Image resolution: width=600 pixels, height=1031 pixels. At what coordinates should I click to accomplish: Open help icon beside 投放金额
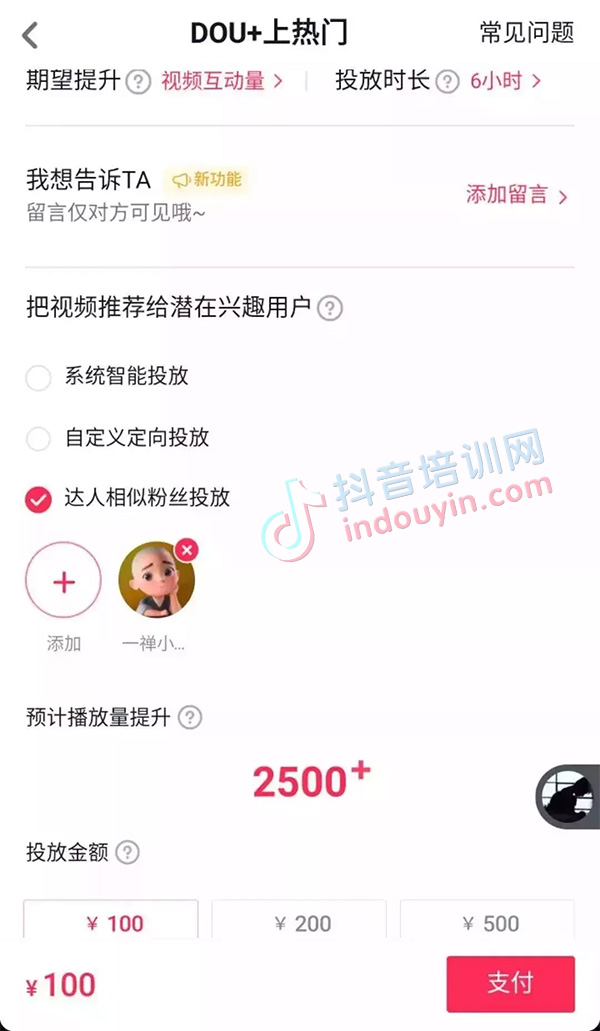click(x=127, y=853)
